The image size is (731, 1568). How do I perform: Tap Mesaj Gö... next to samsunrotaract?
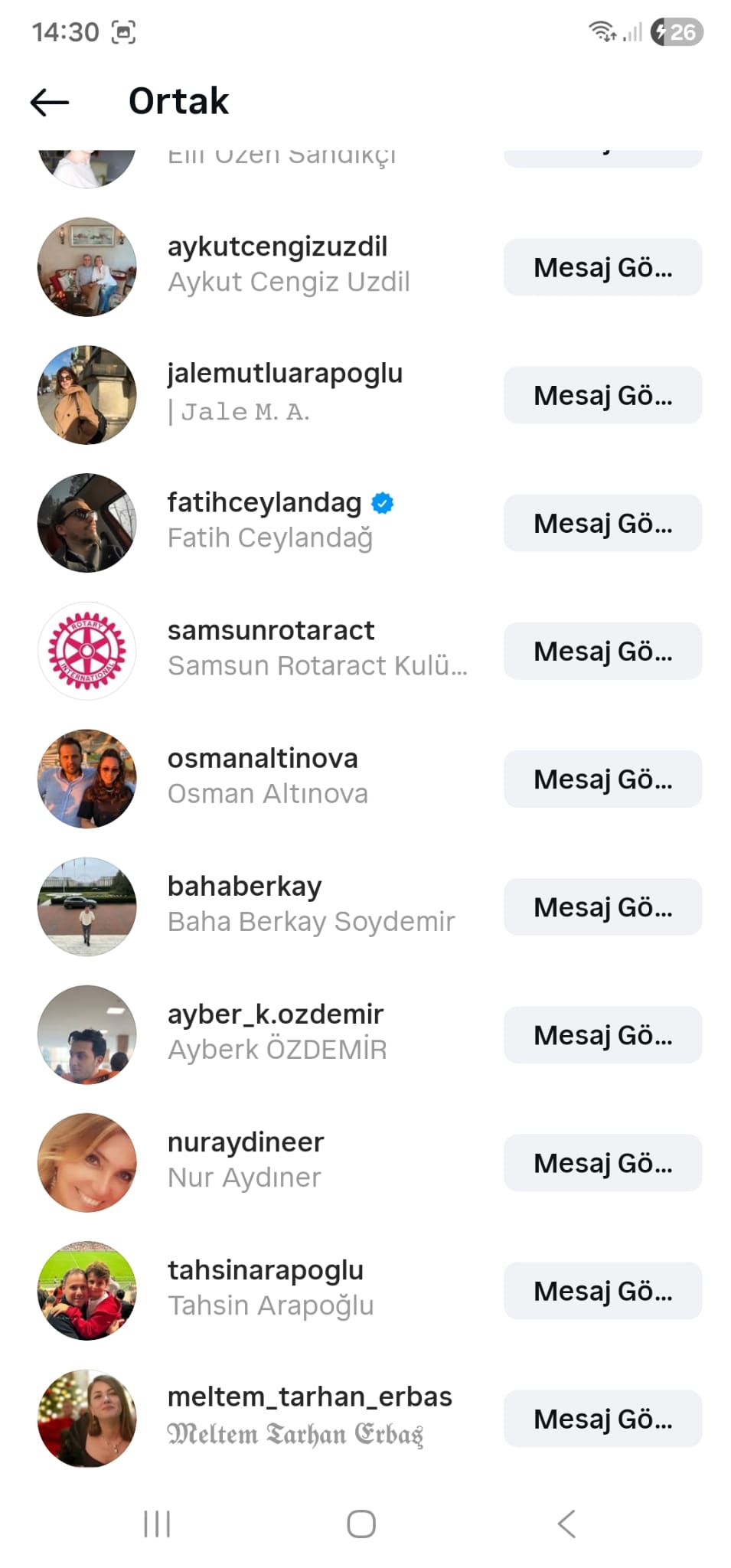pyautogui.click(x=602, y=651)
